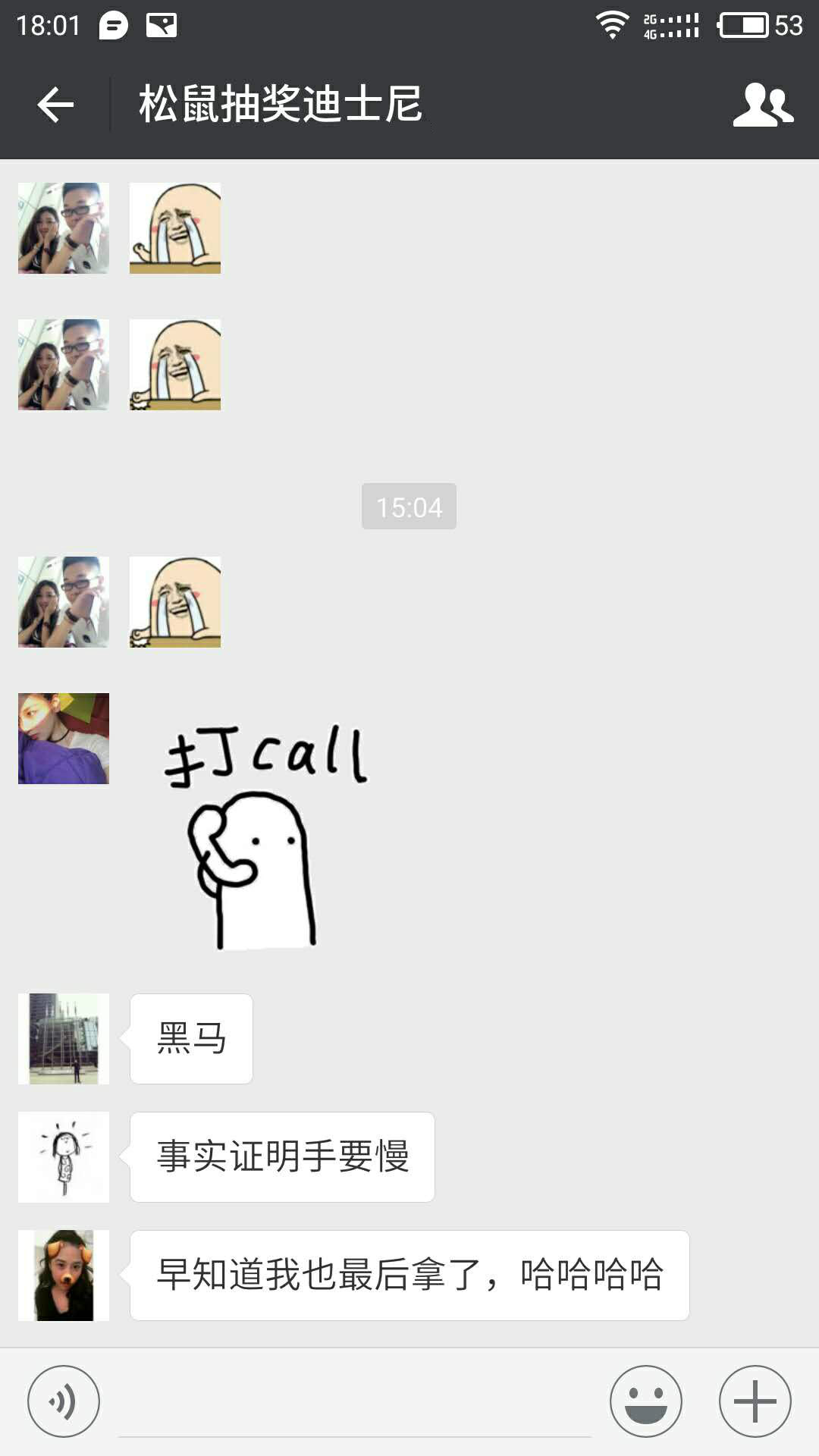Open the group members info icon

763,104
